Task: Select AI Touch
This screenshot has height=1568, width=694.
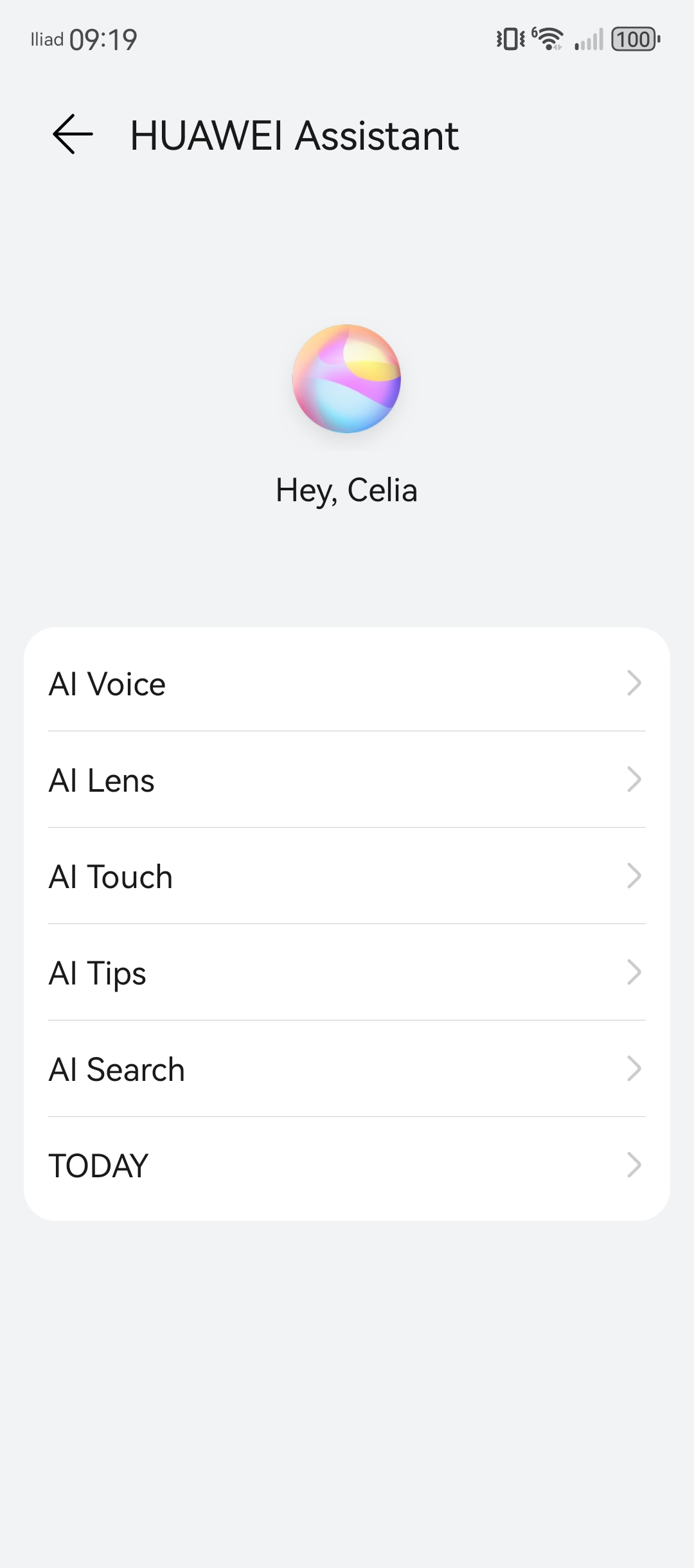Action: [x=347, y=876]
